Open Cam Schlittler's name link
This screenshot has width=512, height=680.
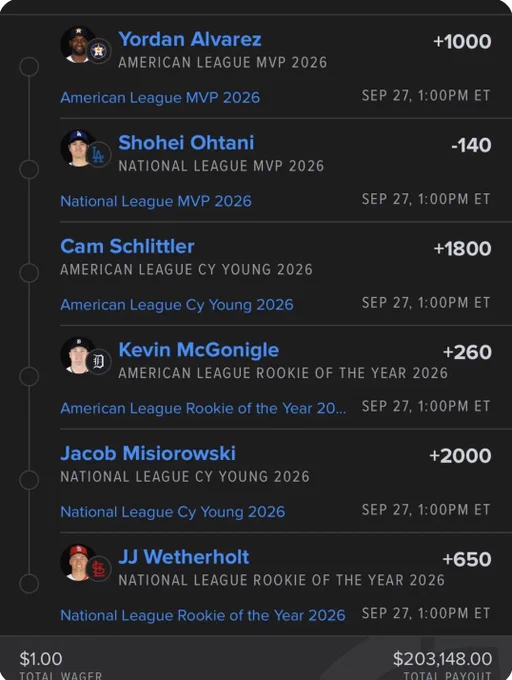point(127,246)
